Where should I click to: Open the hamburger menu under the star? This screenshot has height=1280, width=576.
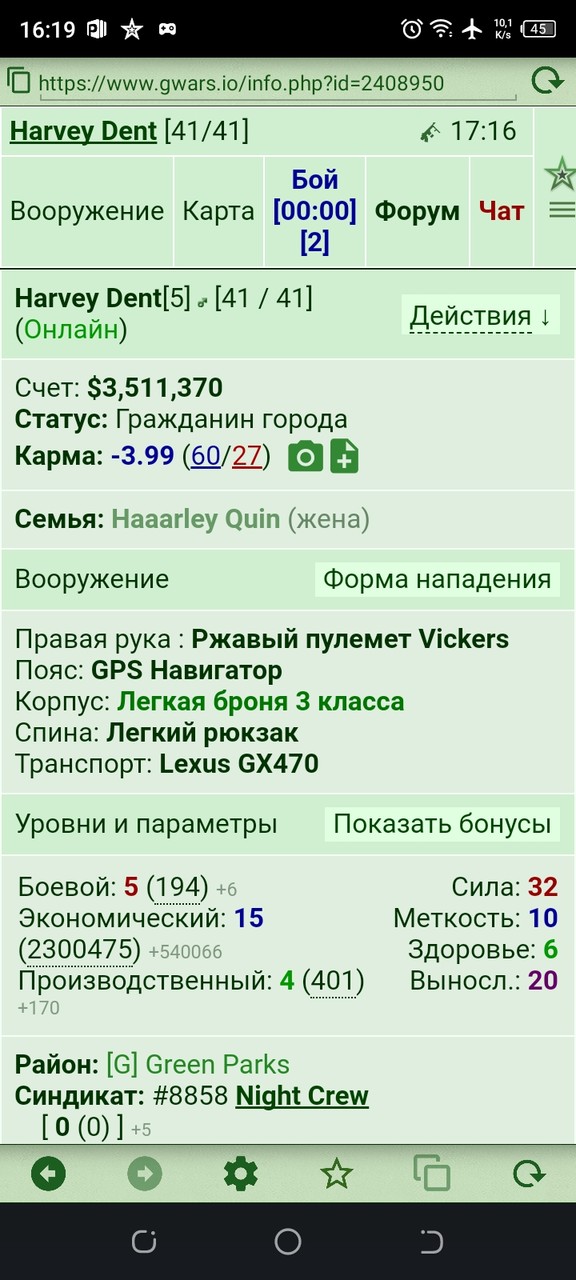(562, 210)
